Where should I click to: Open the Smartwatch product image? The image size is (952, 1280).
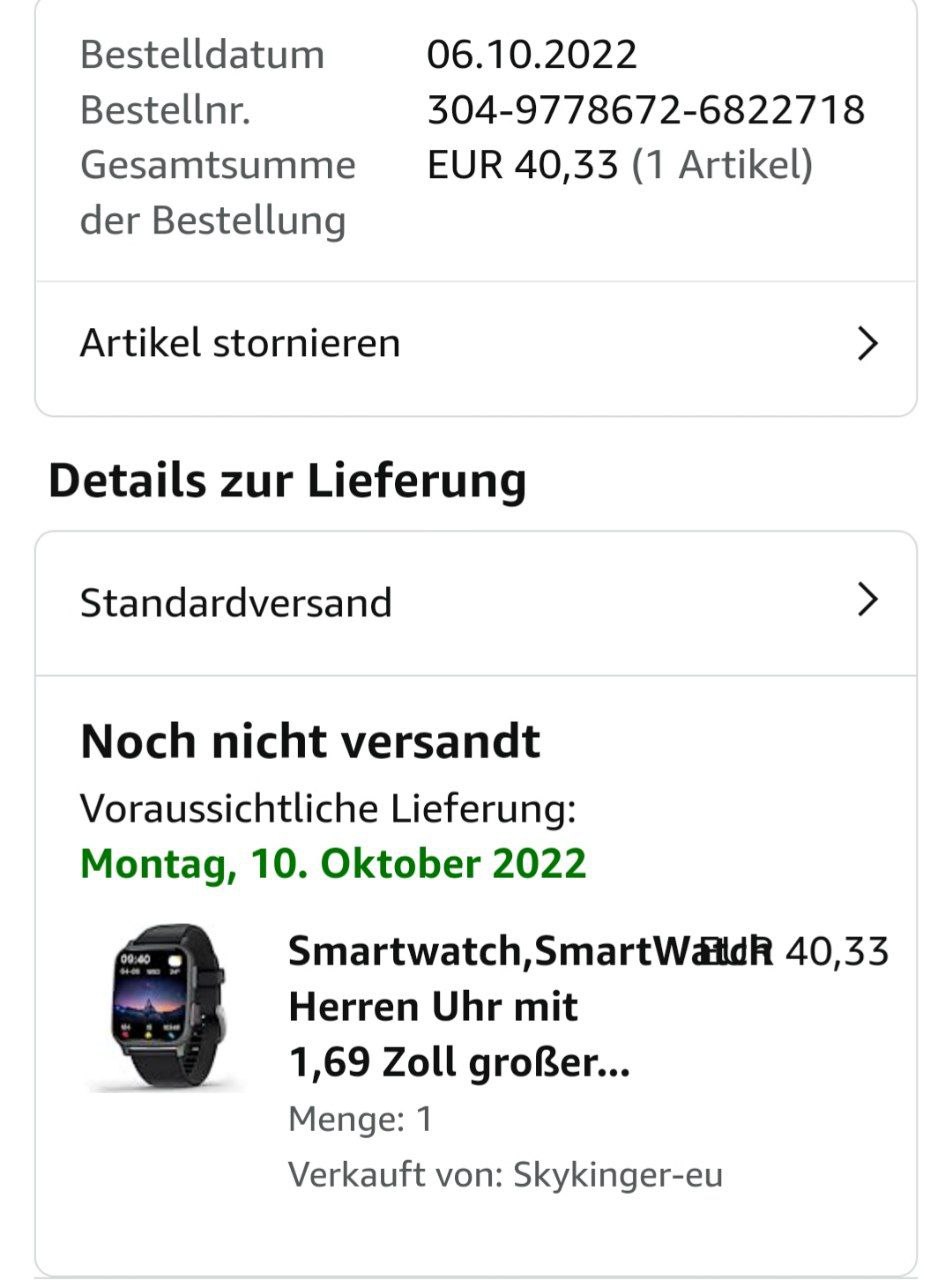(x=166, y=1007)
